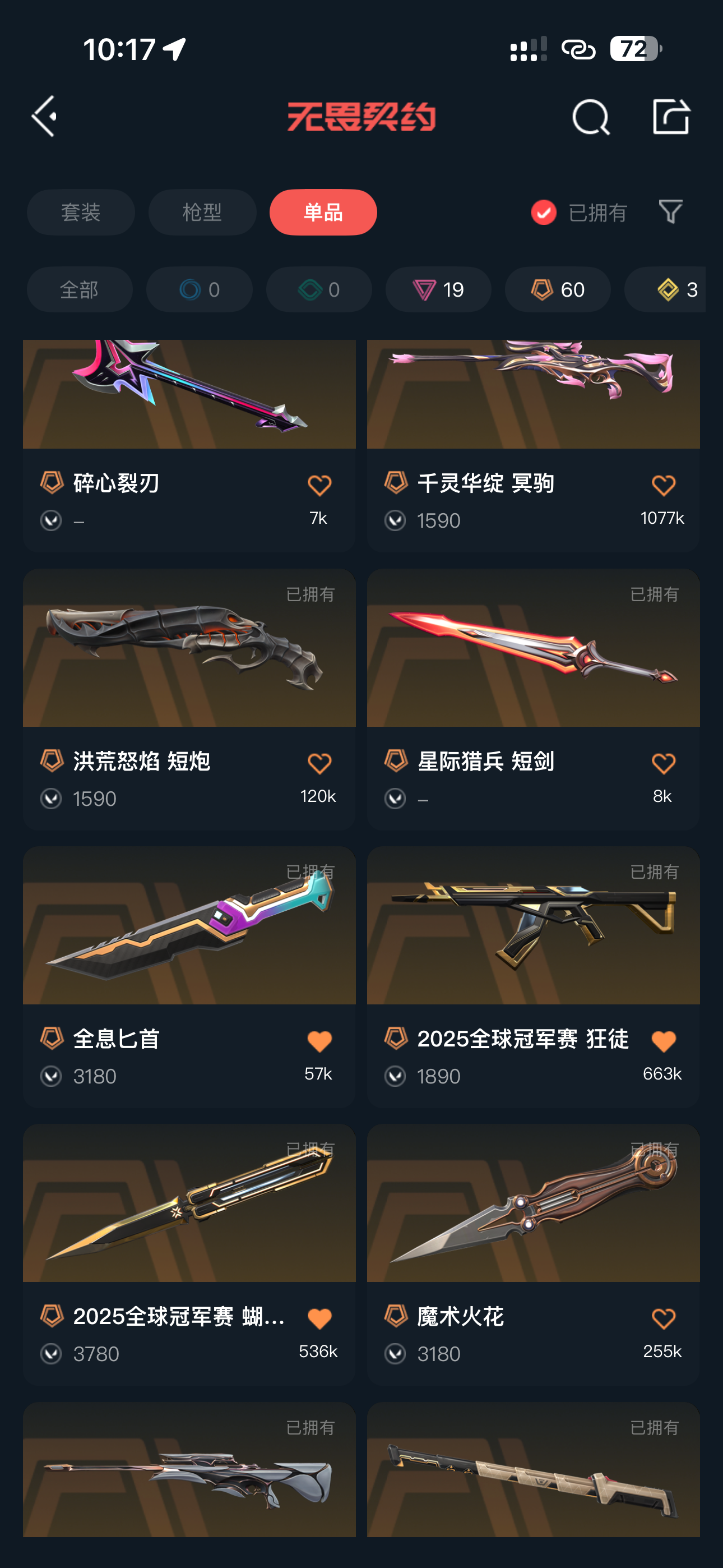The width and height of the screenshot is (723, 1568).
Task: Filter by the yellow tier chip with 3
Action: pos(665,289)
